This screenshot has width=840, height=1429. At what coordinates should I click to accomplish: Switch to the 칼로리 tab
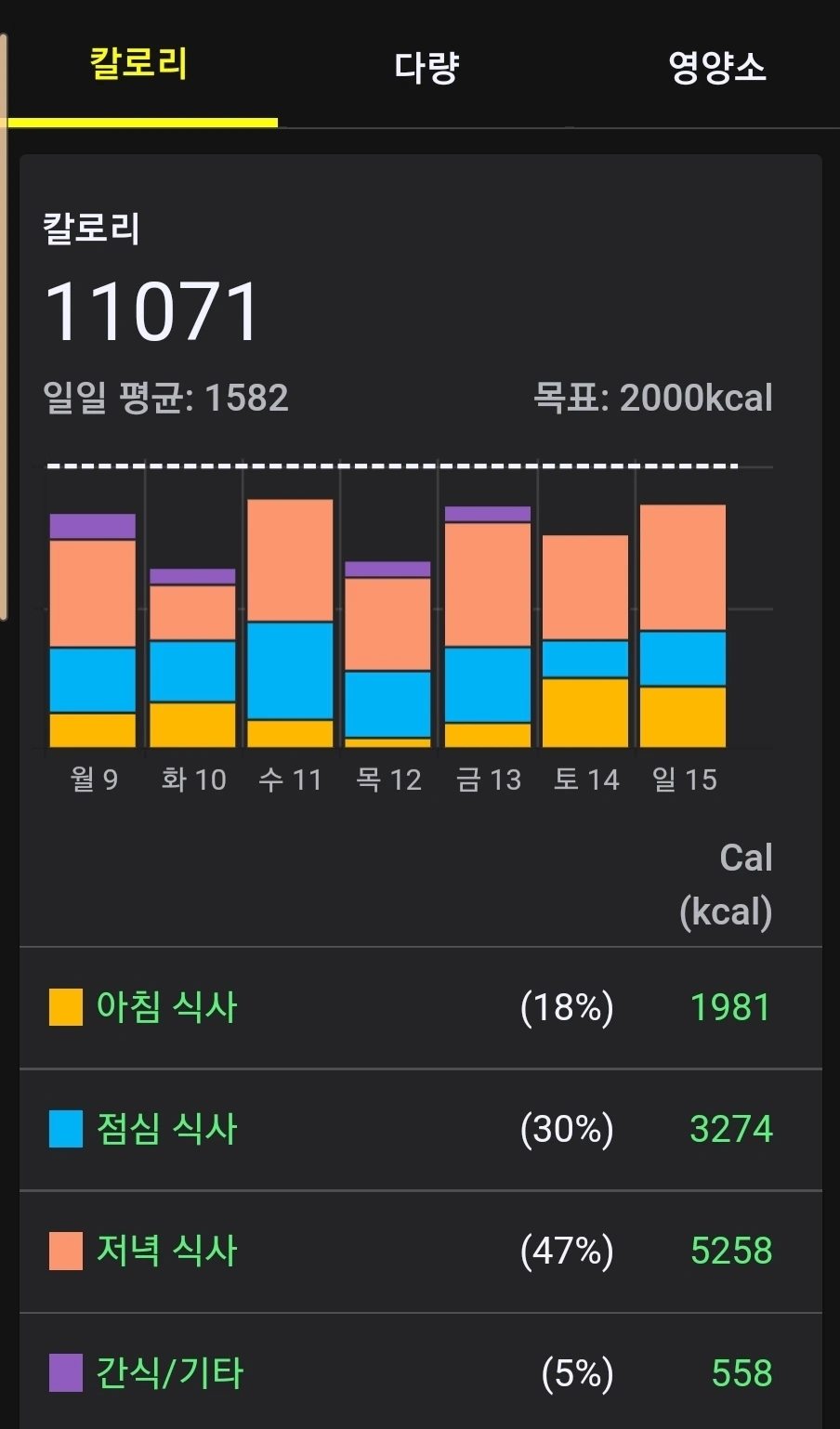[x=139, y=65]
